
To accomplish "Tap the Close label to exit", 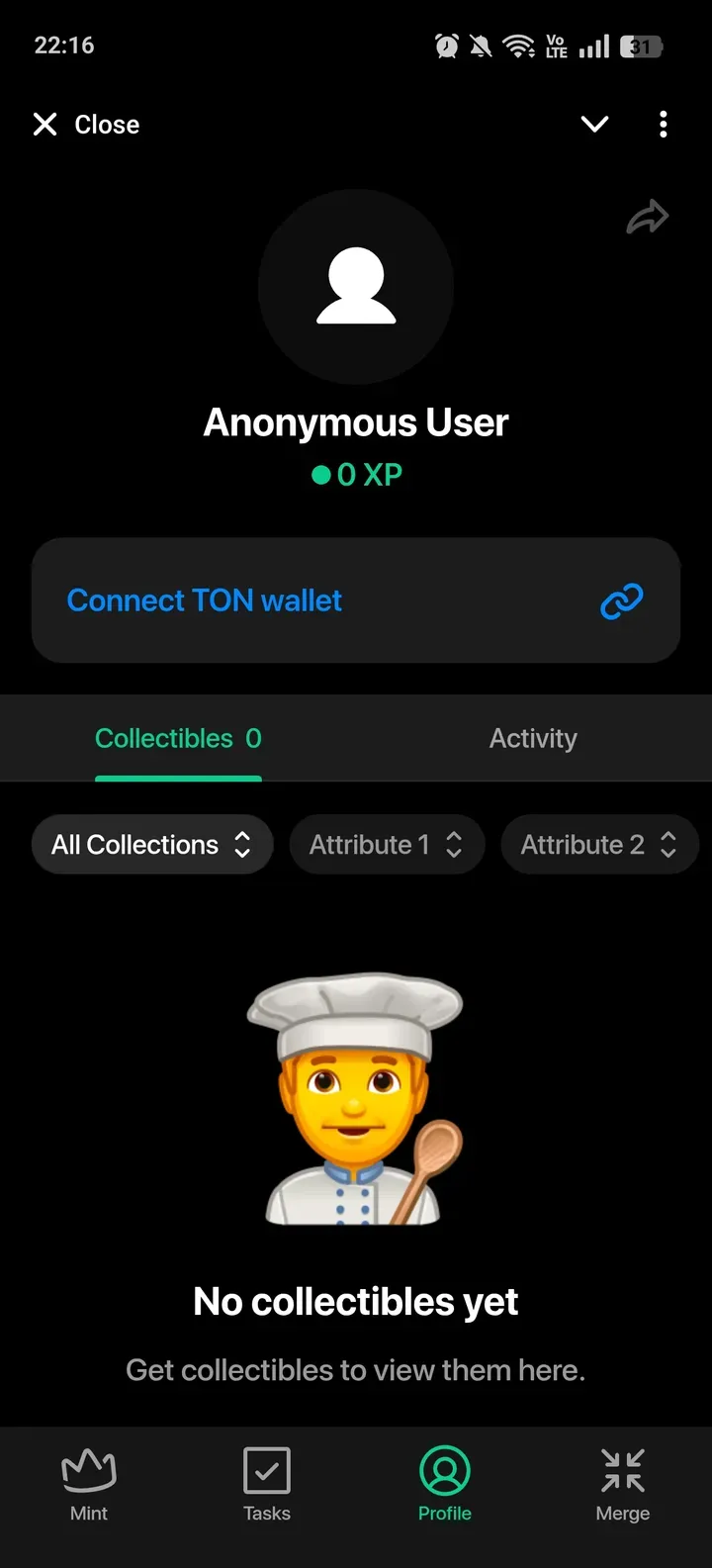I will (x=106, y=124).
